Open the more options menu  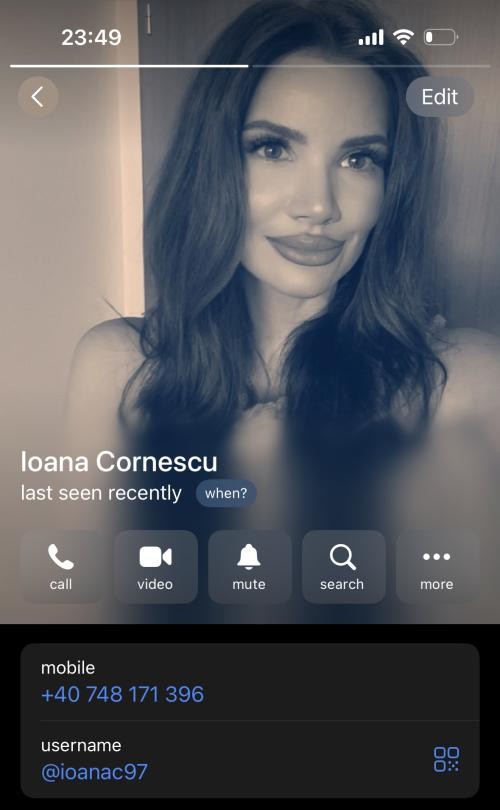pyautogui.click(x=437, y=567)
